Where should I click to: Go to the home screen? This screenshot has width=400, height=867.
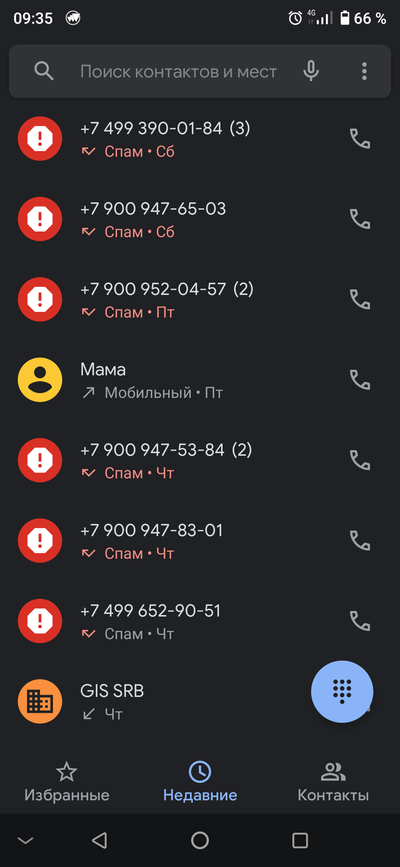(x=200, y=840)
